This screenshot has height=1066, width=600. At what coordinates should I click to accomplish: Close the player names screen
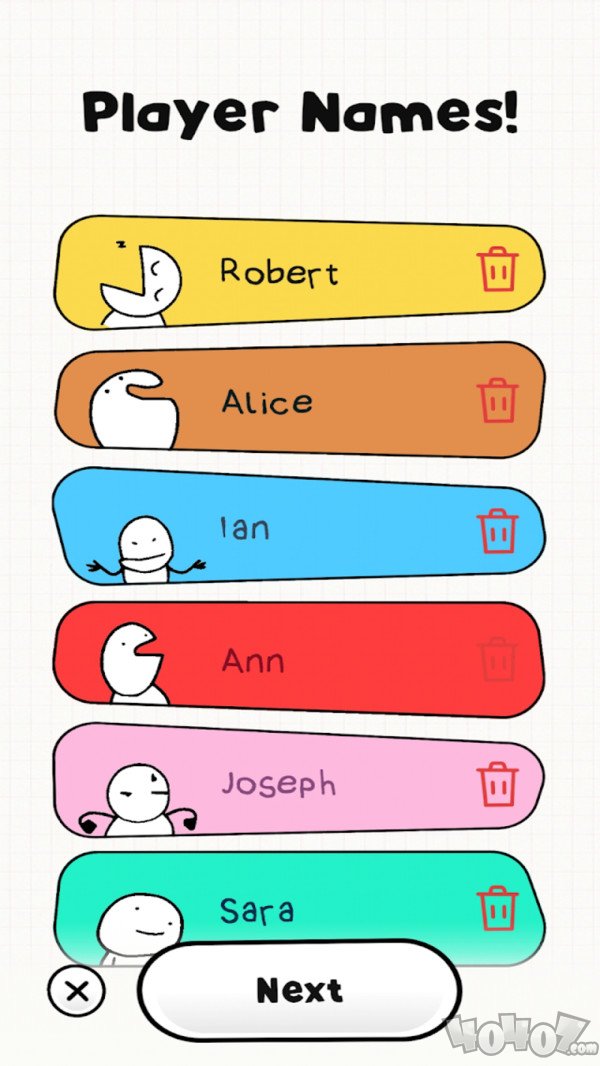(x=77, y=992)
